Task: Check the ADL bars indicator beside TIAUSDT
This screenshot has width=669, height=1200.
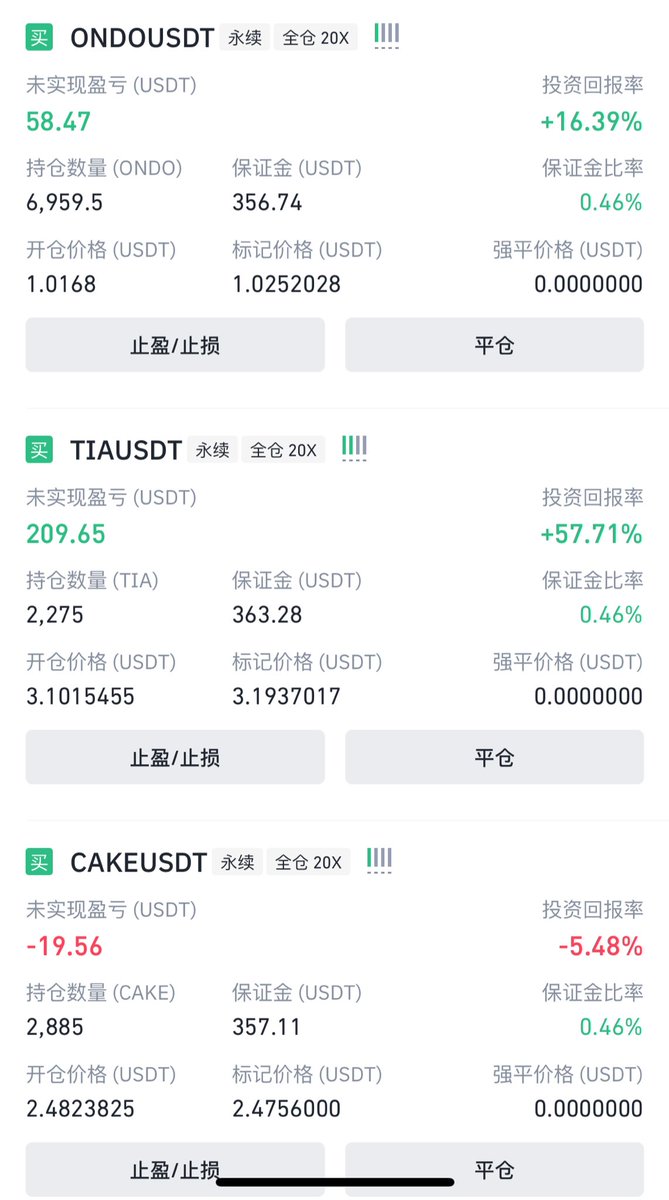Action: [354, 448]
